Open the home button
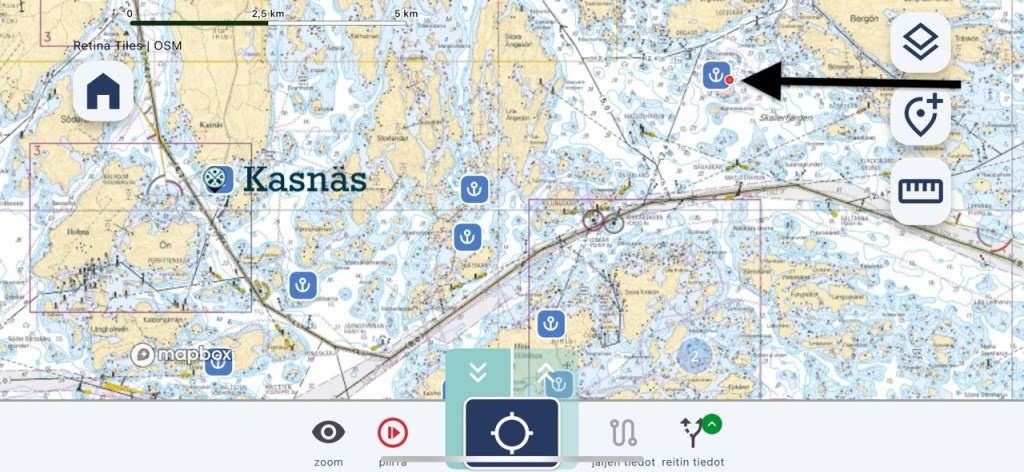The image size is (1024, 472). point(103,92)
